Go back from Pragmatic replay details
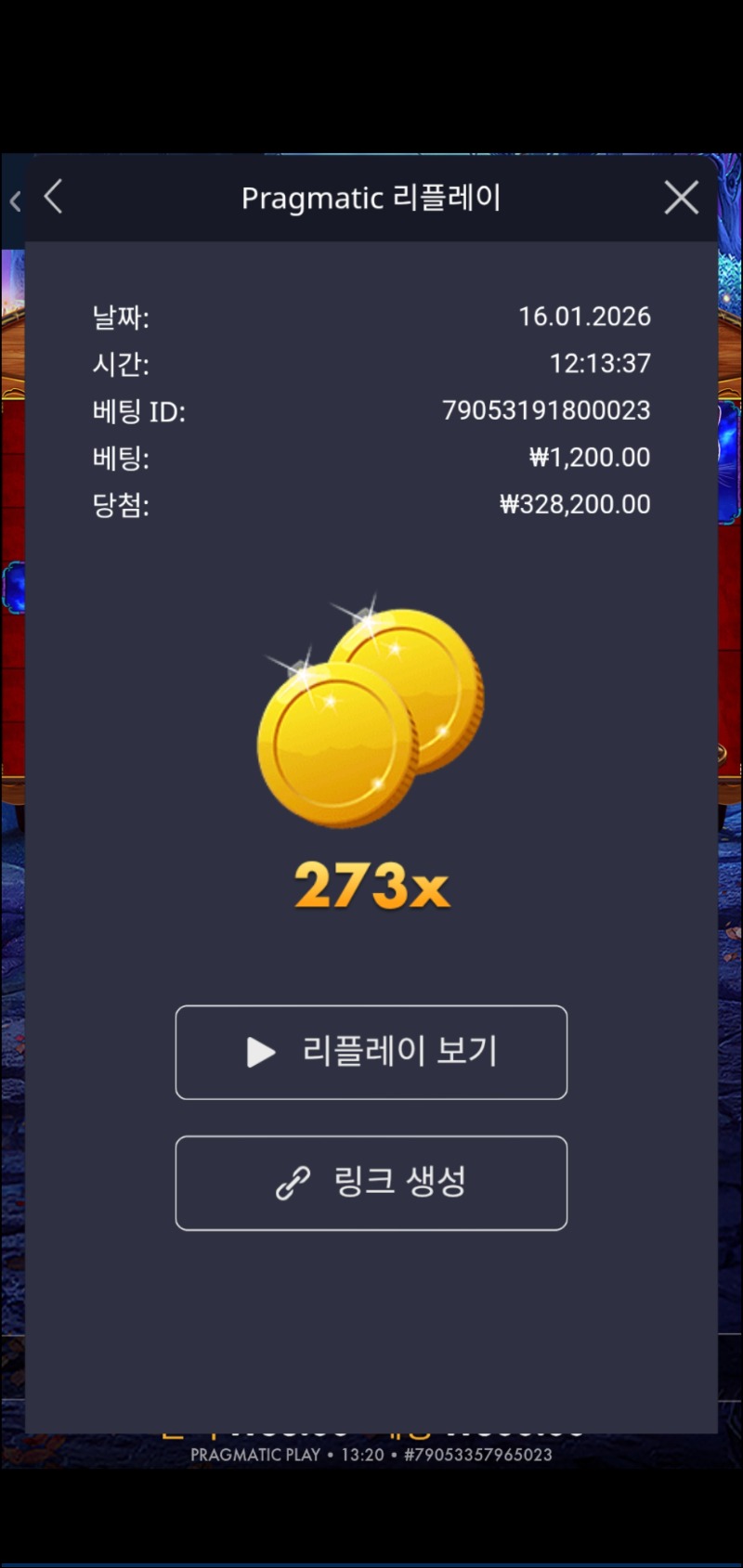743x1568 pixels. (53, 197)
